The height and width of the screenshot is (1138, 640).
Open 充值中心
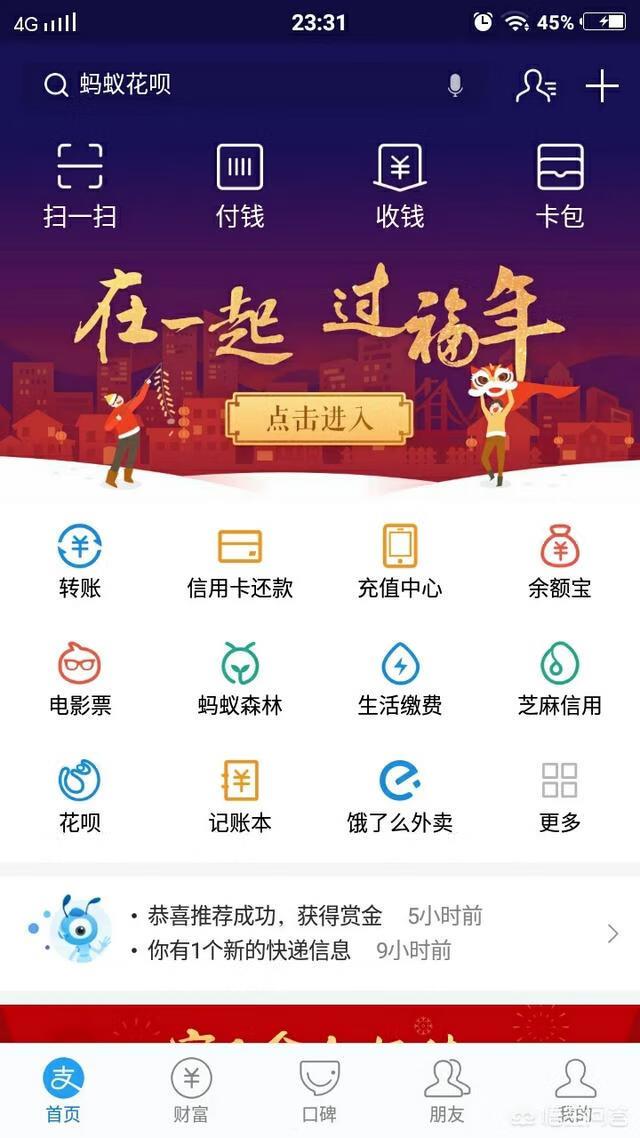(x=400, y=562)
